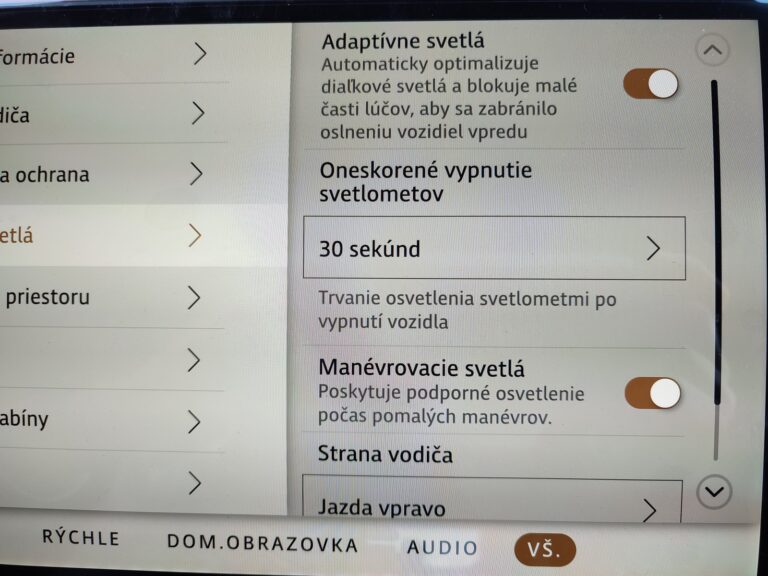Image resolution: width=768 pixels, height=576 pixels.
Task: Open the Jazda vpravo side selector
Action: point(493,505)
